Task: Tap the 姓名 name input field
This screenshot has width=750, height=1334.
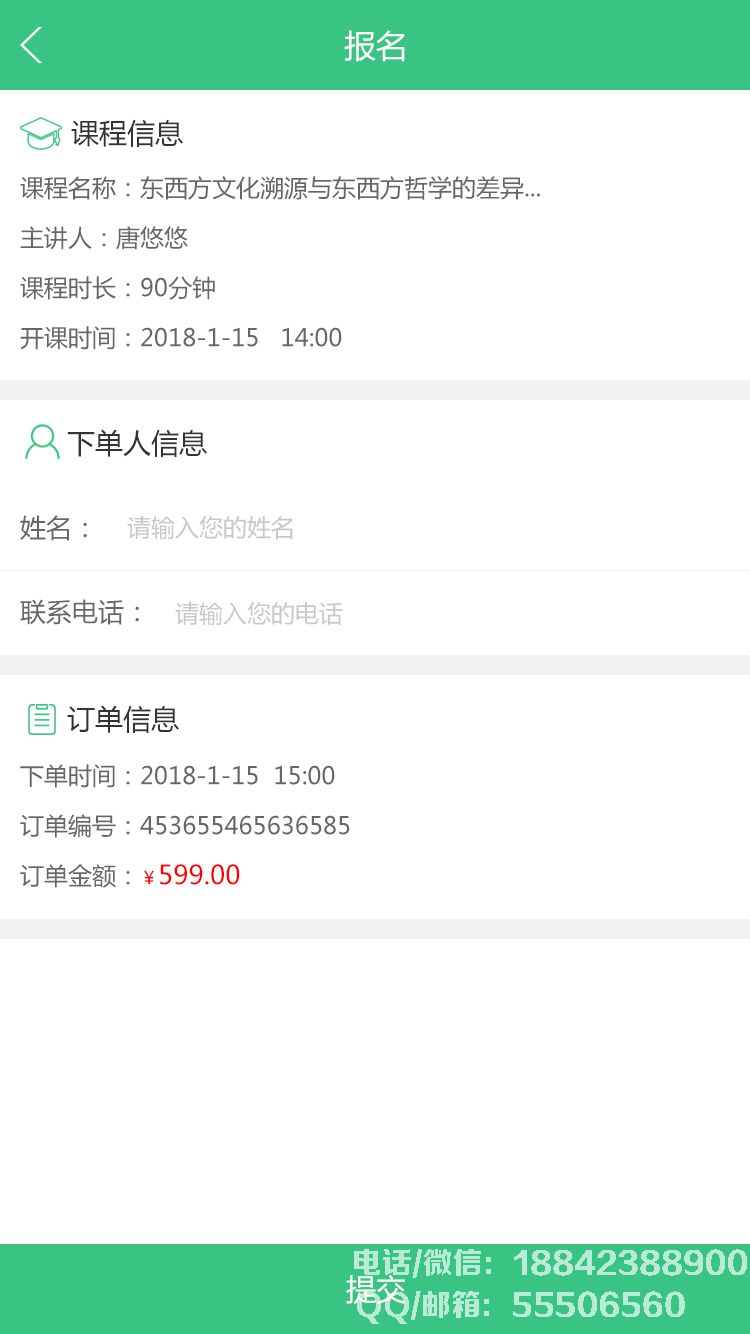Action: click(400, 528)
